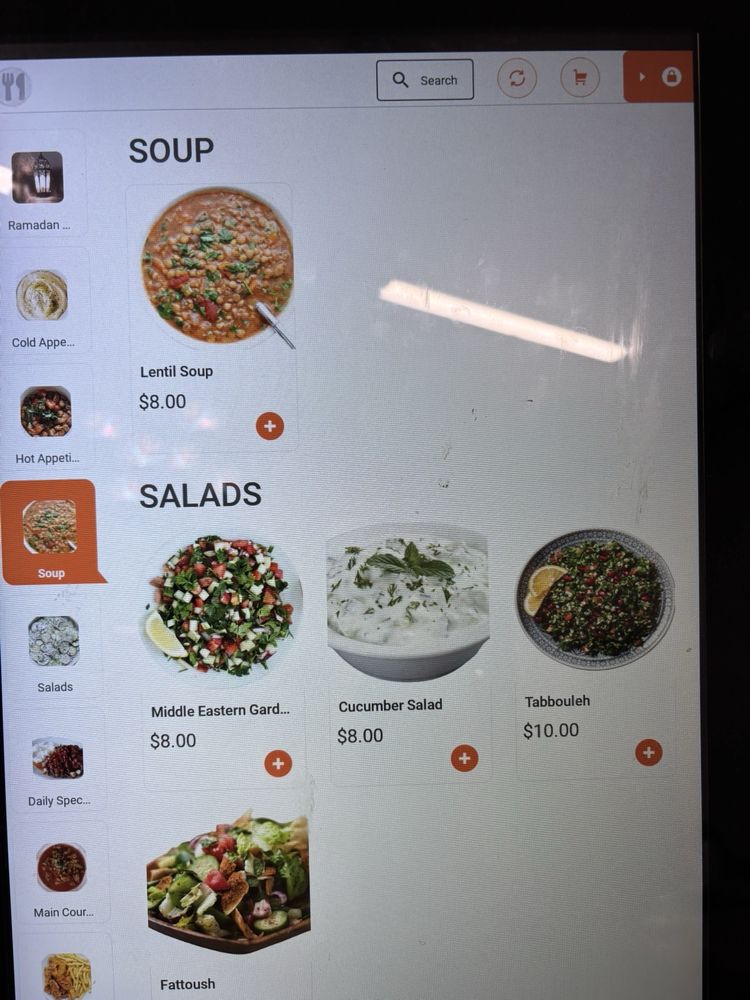Tap the refresh icon in the top bar
750x1000 pixels.
point(517,78)
